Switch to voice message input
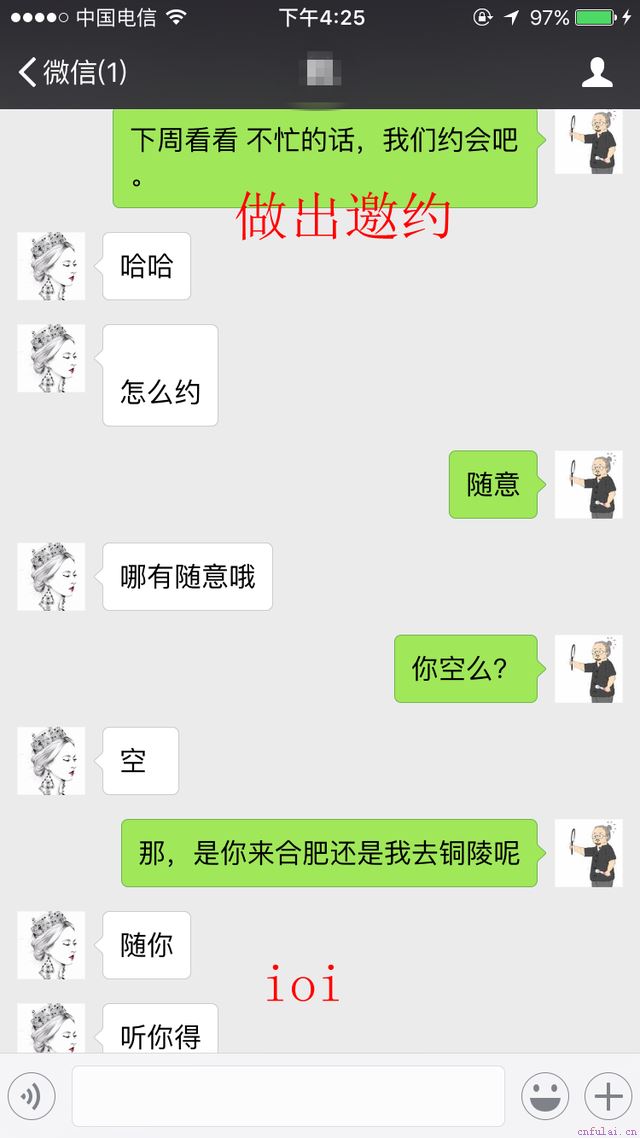640x1138 pixels. pyautogui.click(x=31, y=1097)
